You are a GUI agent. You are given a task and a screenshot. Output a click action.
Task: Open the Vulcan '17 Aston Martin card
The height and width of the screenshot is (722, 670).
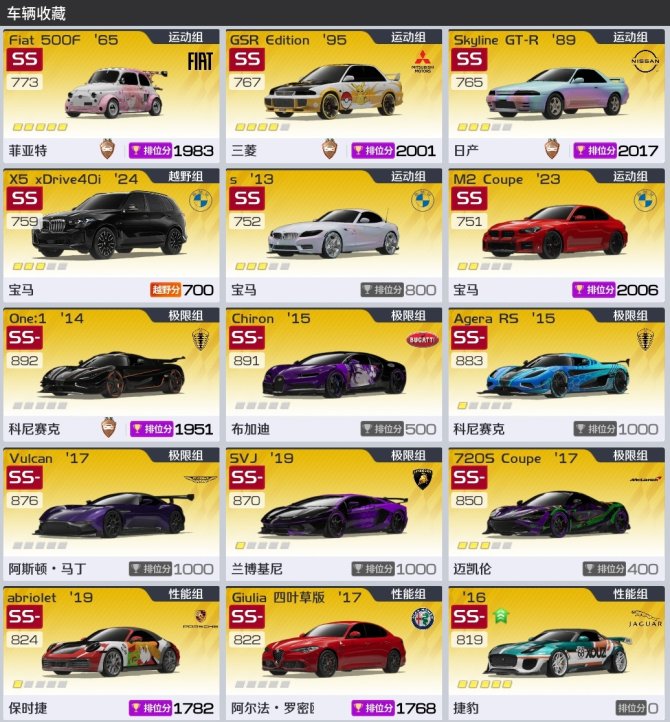coord(111,514)
